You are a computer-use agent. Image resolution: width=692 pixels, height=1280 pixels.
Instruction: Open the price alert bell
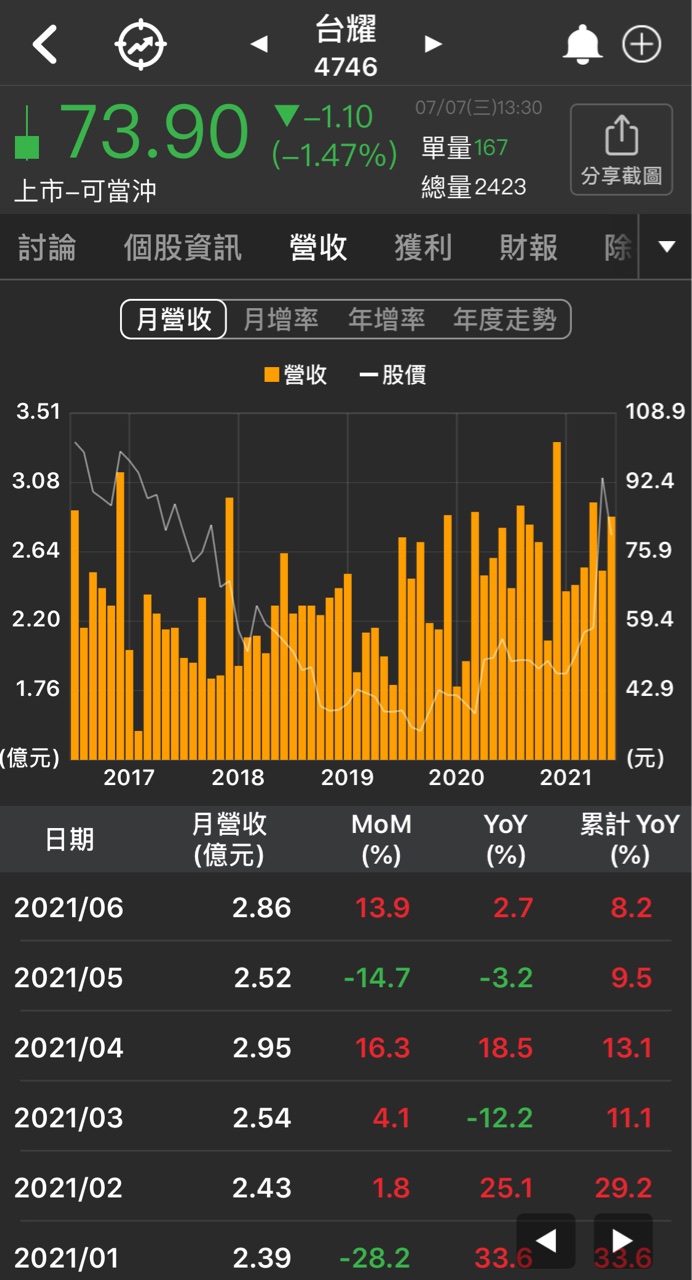pos(583,45)
